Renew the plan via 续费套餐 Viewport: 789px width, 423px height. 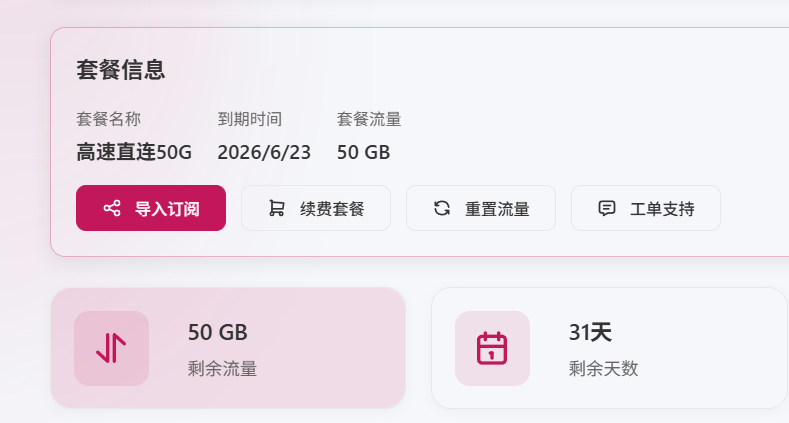pyautogui.click(x=316, y=208)
